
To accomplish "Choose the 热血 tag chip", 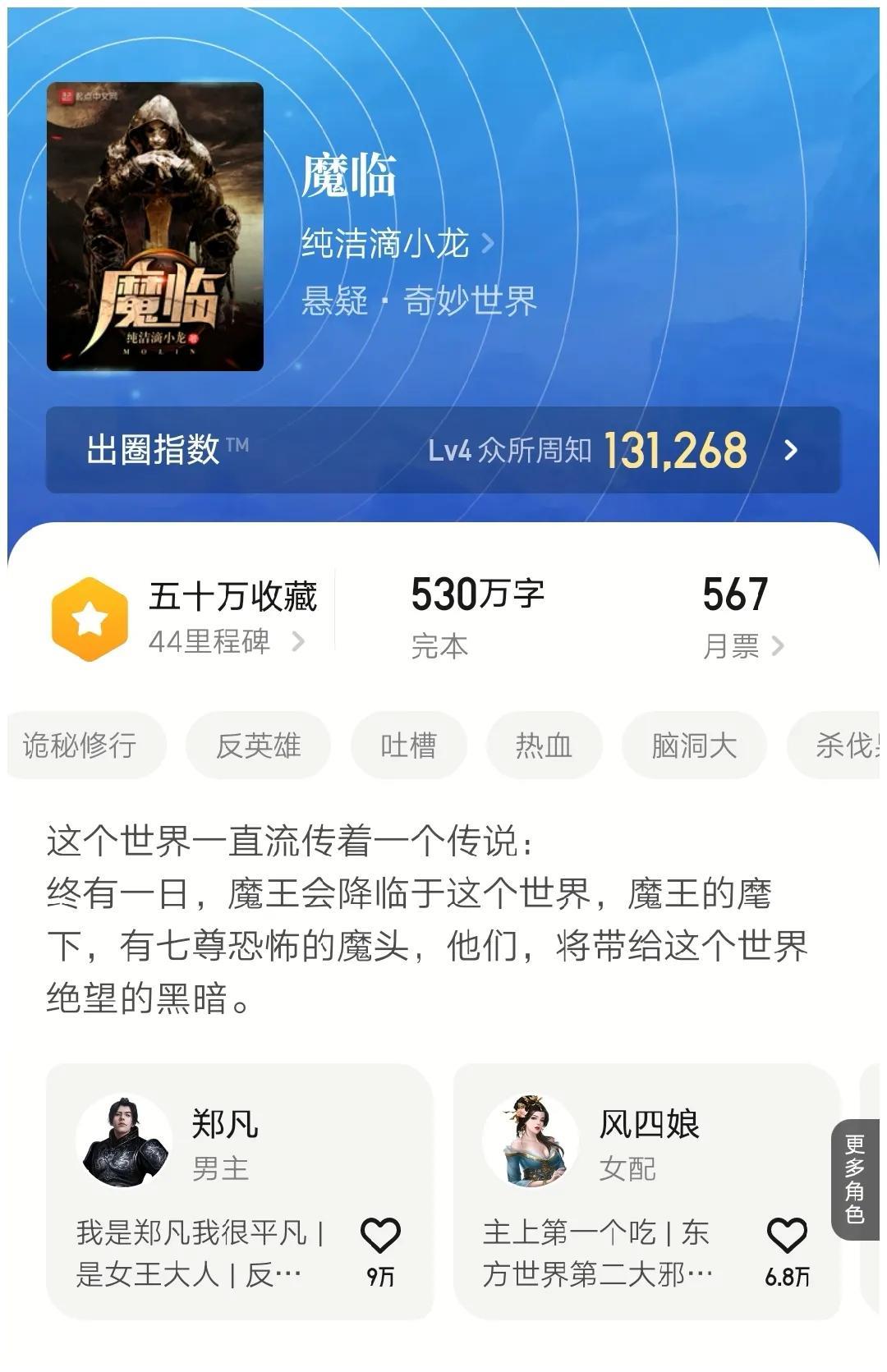I will pos(544,746).
